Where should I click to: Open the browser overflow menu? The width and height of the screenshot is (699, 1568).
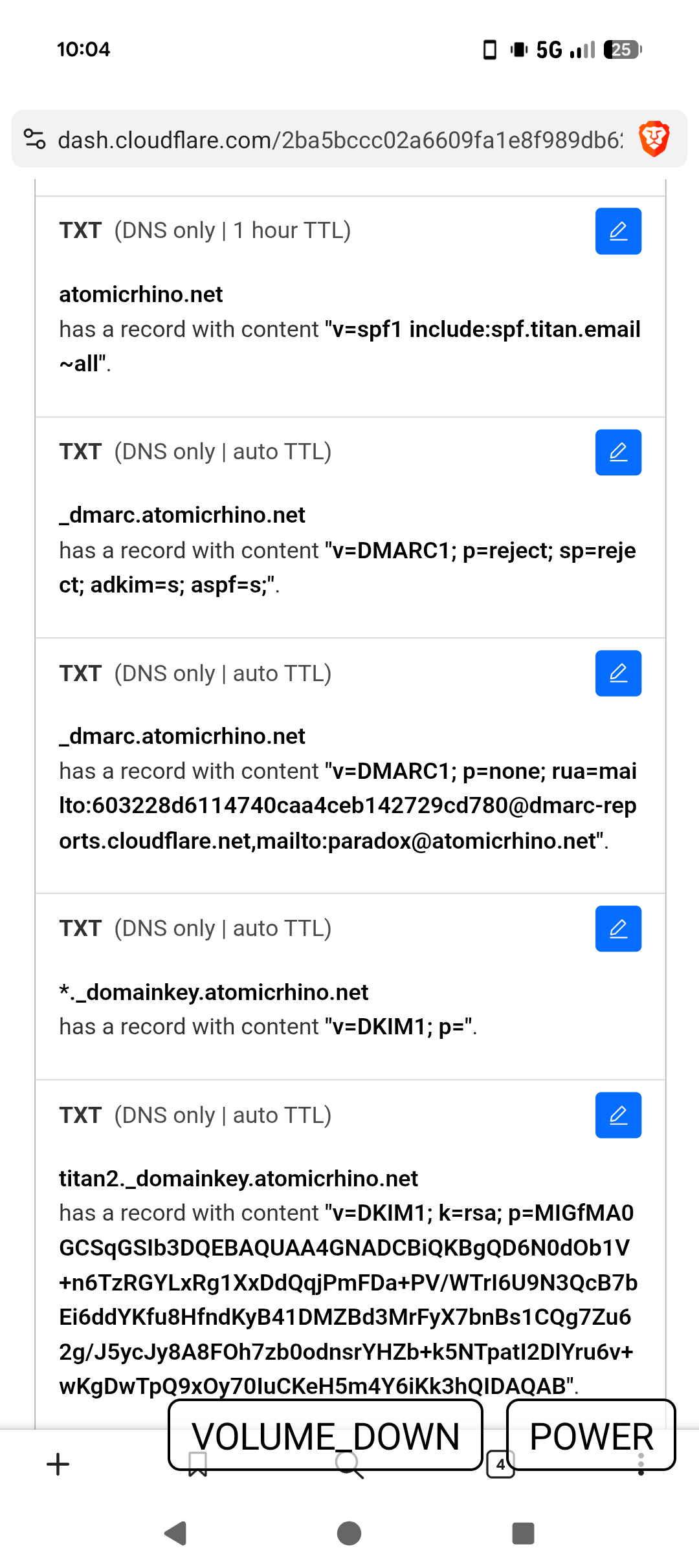[x=641, y=1475]
